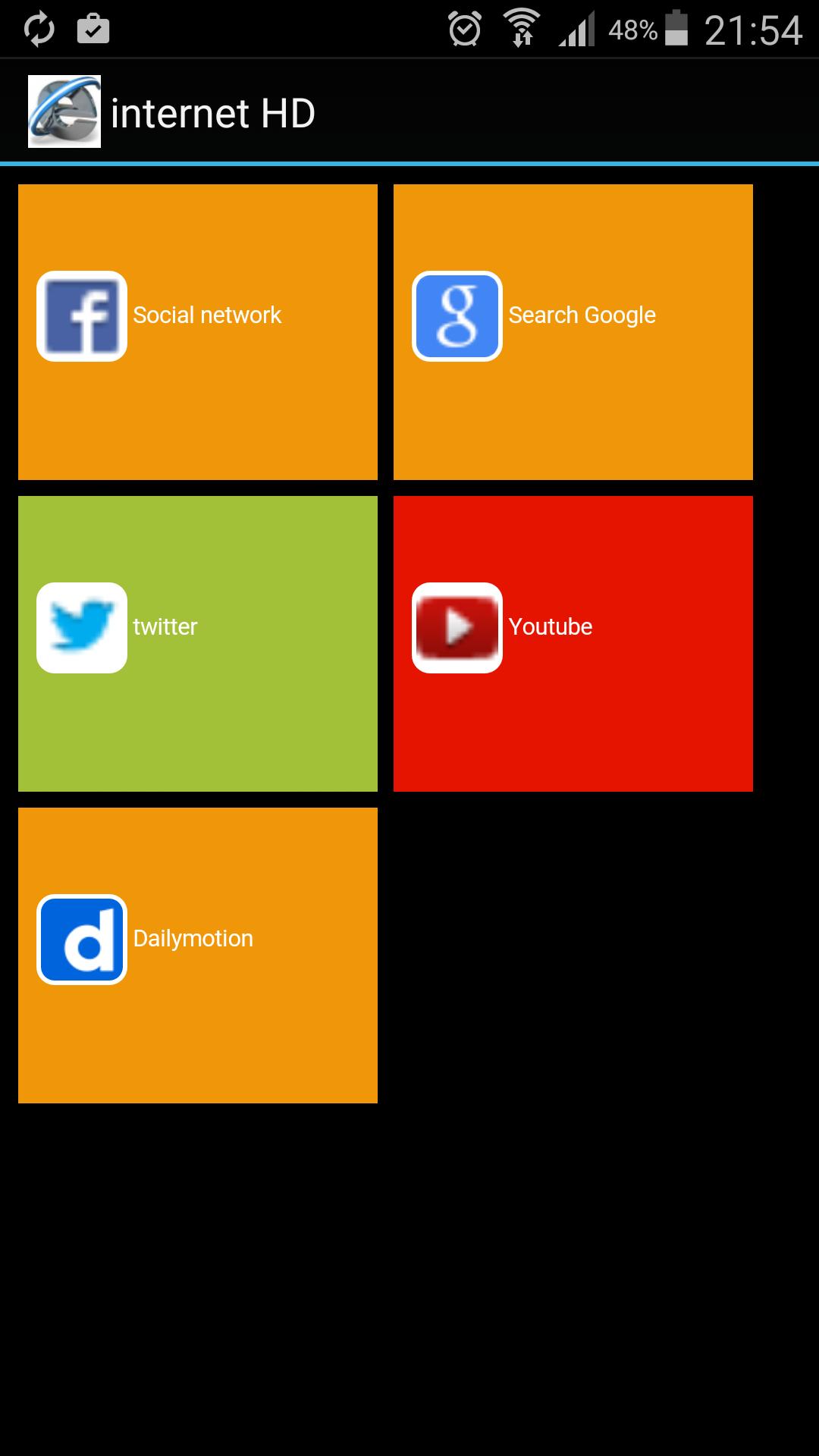Select the Facebook icon on Social network tile
Screen dimensions: 819x1456
pyautogui.click(x=81, y=314)
